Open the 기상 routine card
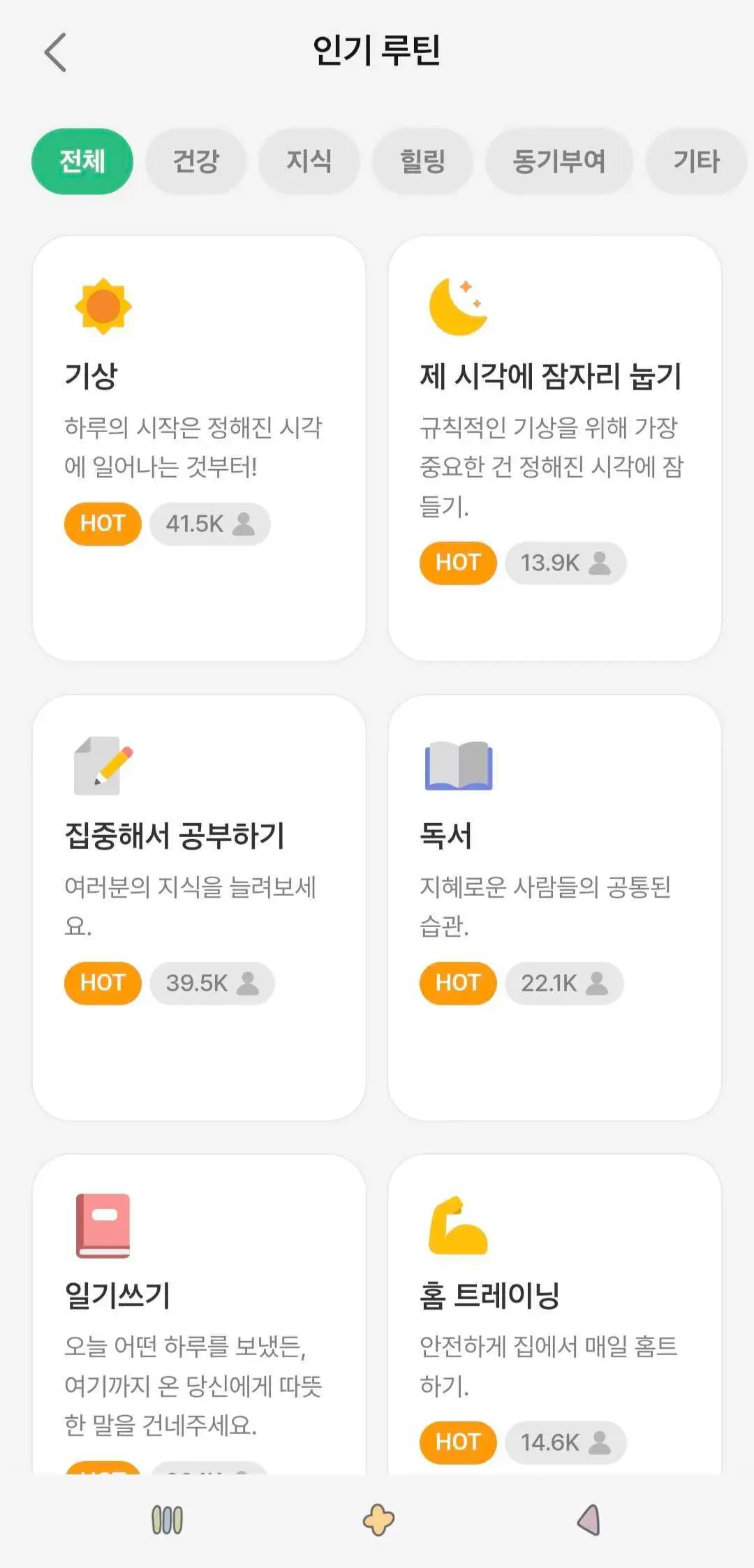754x1568 pixels. [199, 448]
